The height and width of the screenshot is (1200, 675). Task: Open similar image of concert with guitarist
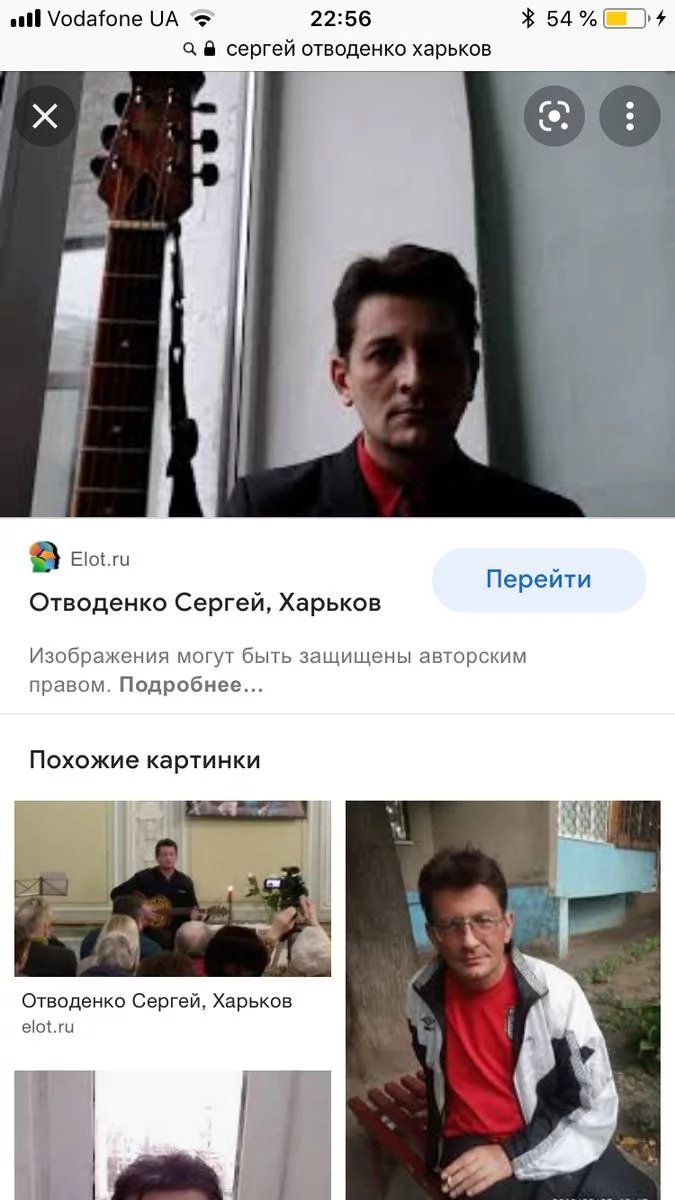[x=172, y=888]
